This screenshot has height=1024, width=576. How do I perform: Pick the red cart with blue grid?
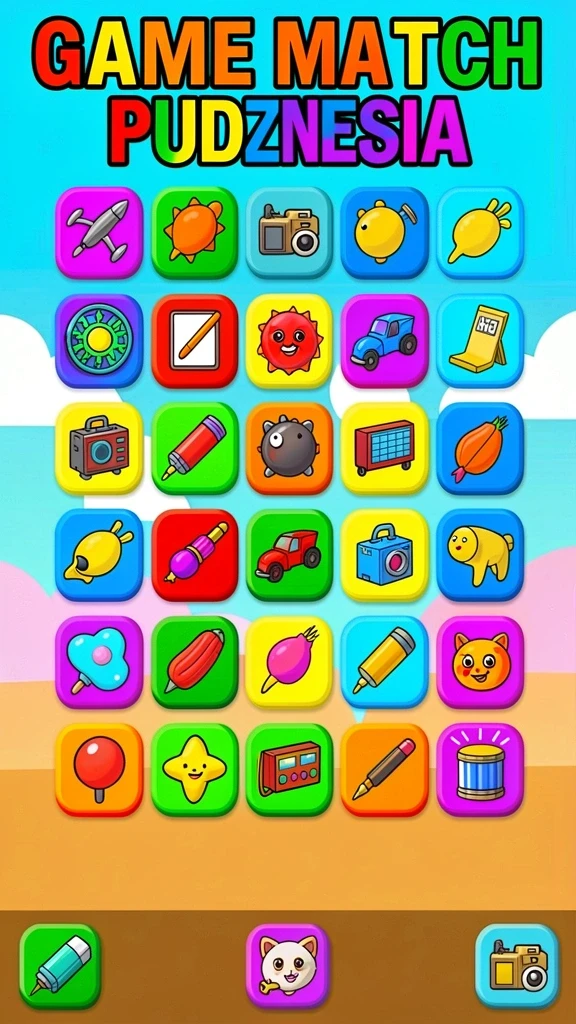[x=384, y=447]
